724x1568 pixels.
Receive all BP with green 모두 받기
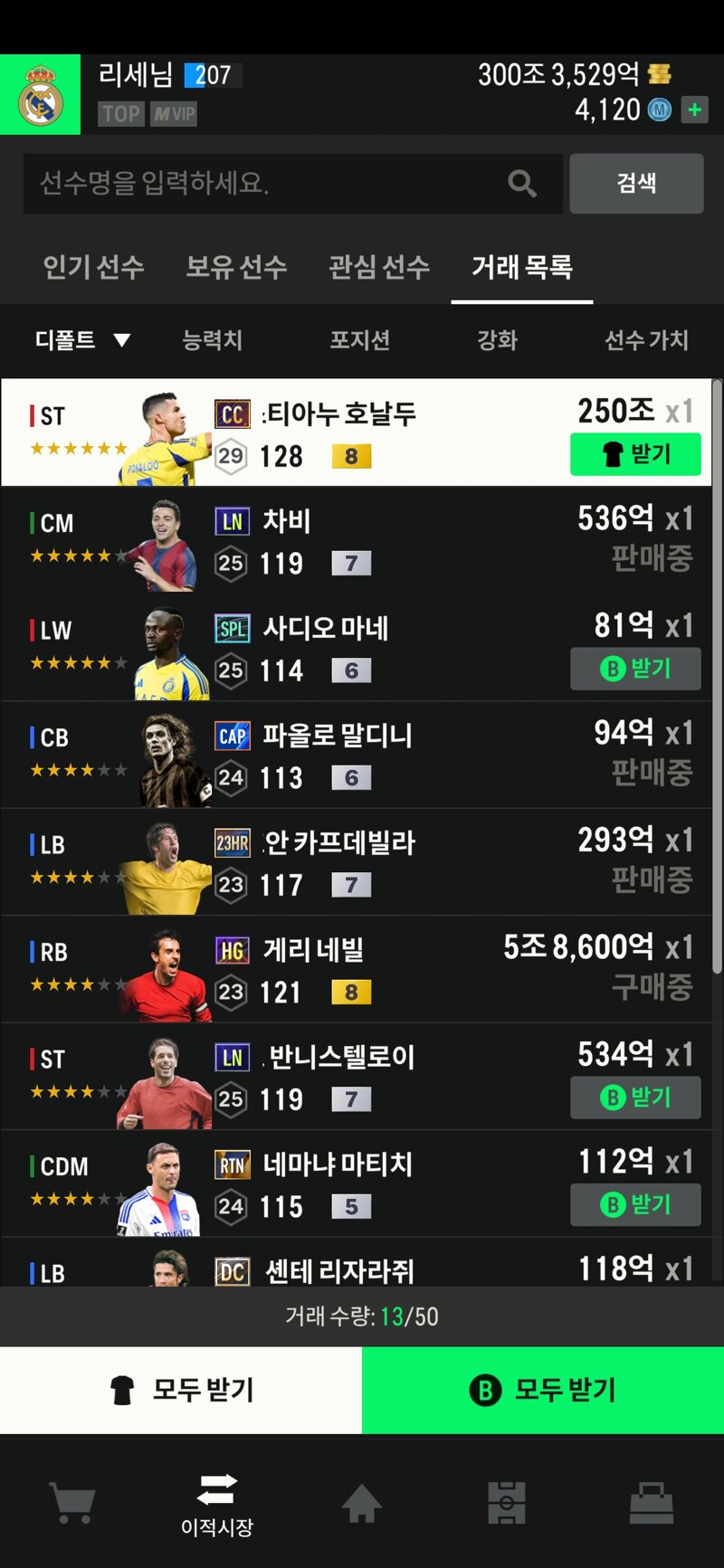[x=543, y=1390]
